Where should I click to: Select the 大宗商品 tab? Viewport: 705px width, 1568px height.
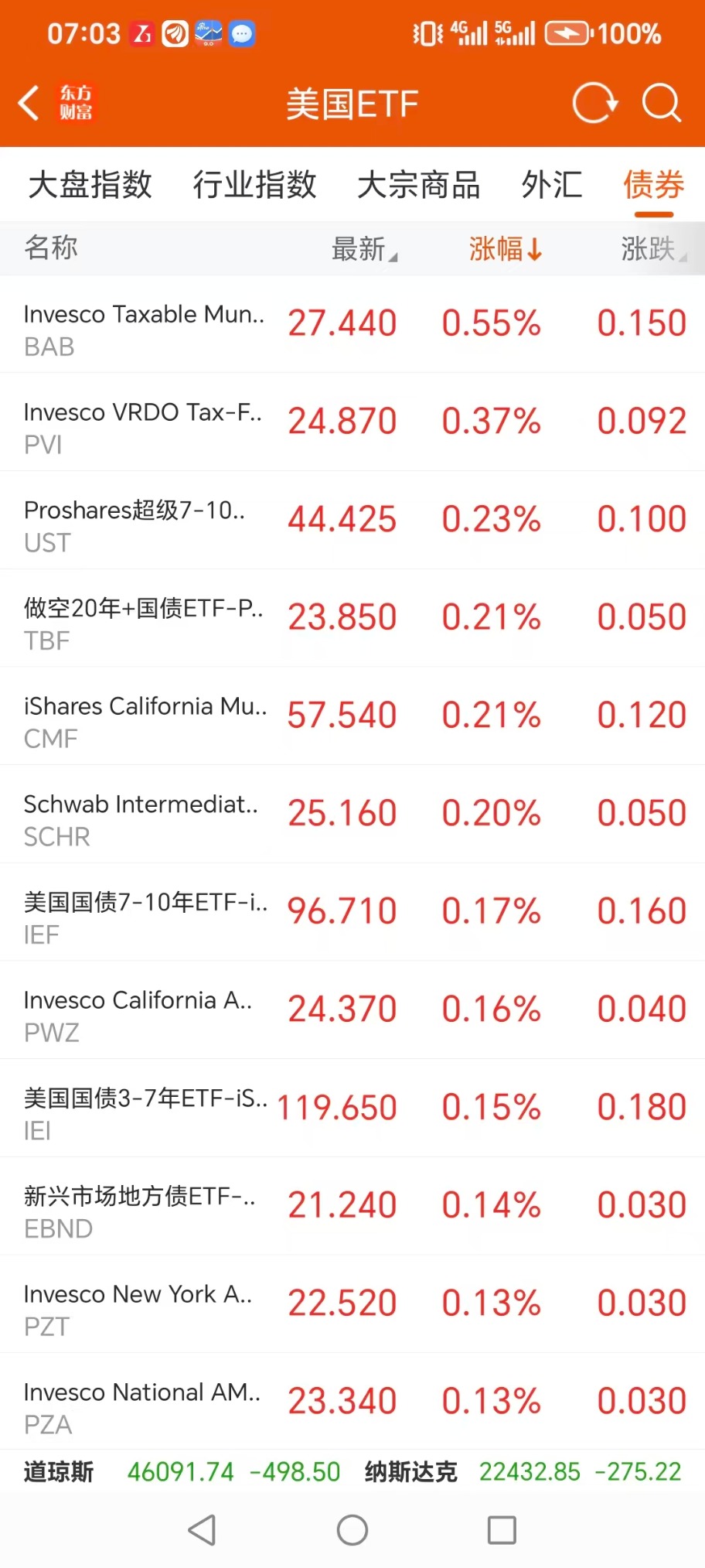(x=418, y=185)
